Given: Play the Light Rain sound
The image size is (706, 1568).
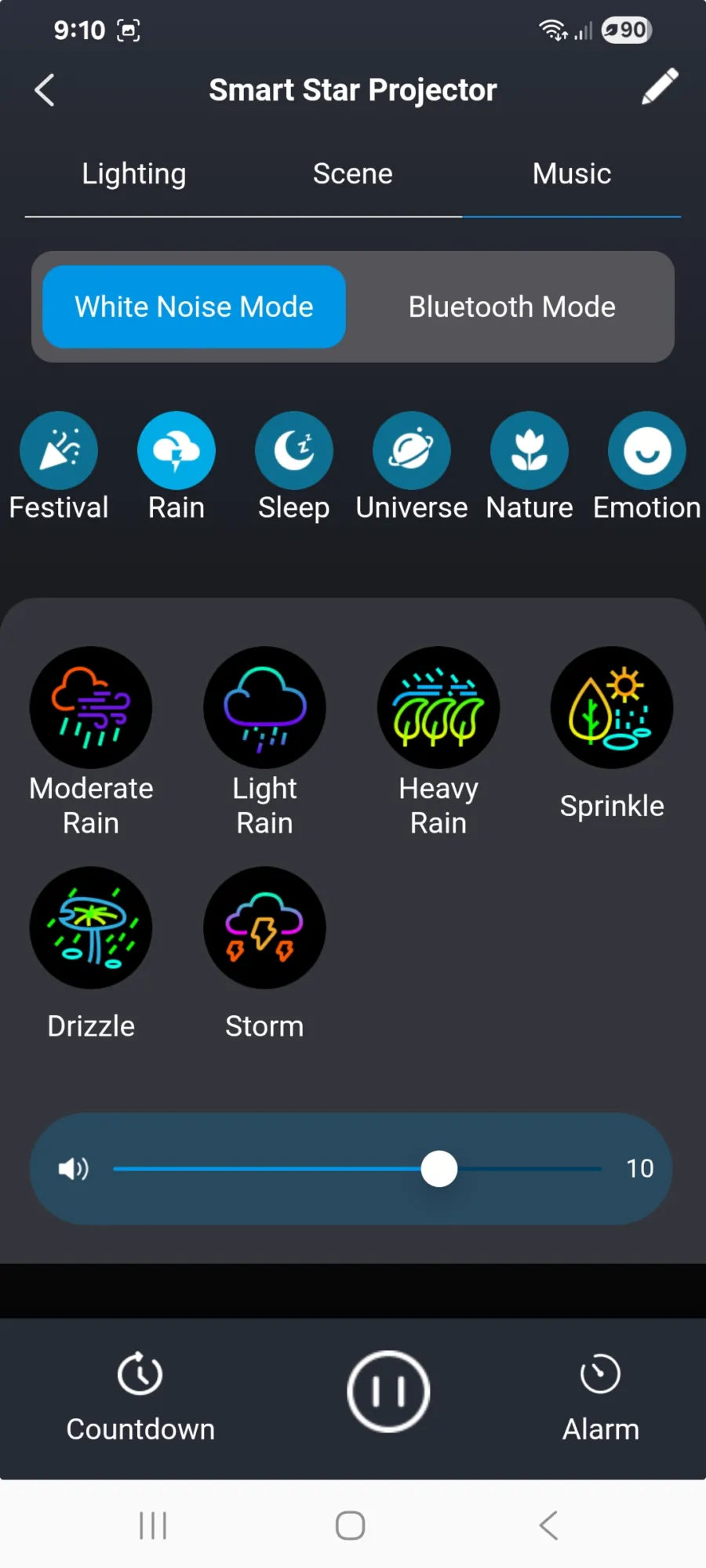Looking at the screenshot, I should pyautogui.click(x=264, y=708).
